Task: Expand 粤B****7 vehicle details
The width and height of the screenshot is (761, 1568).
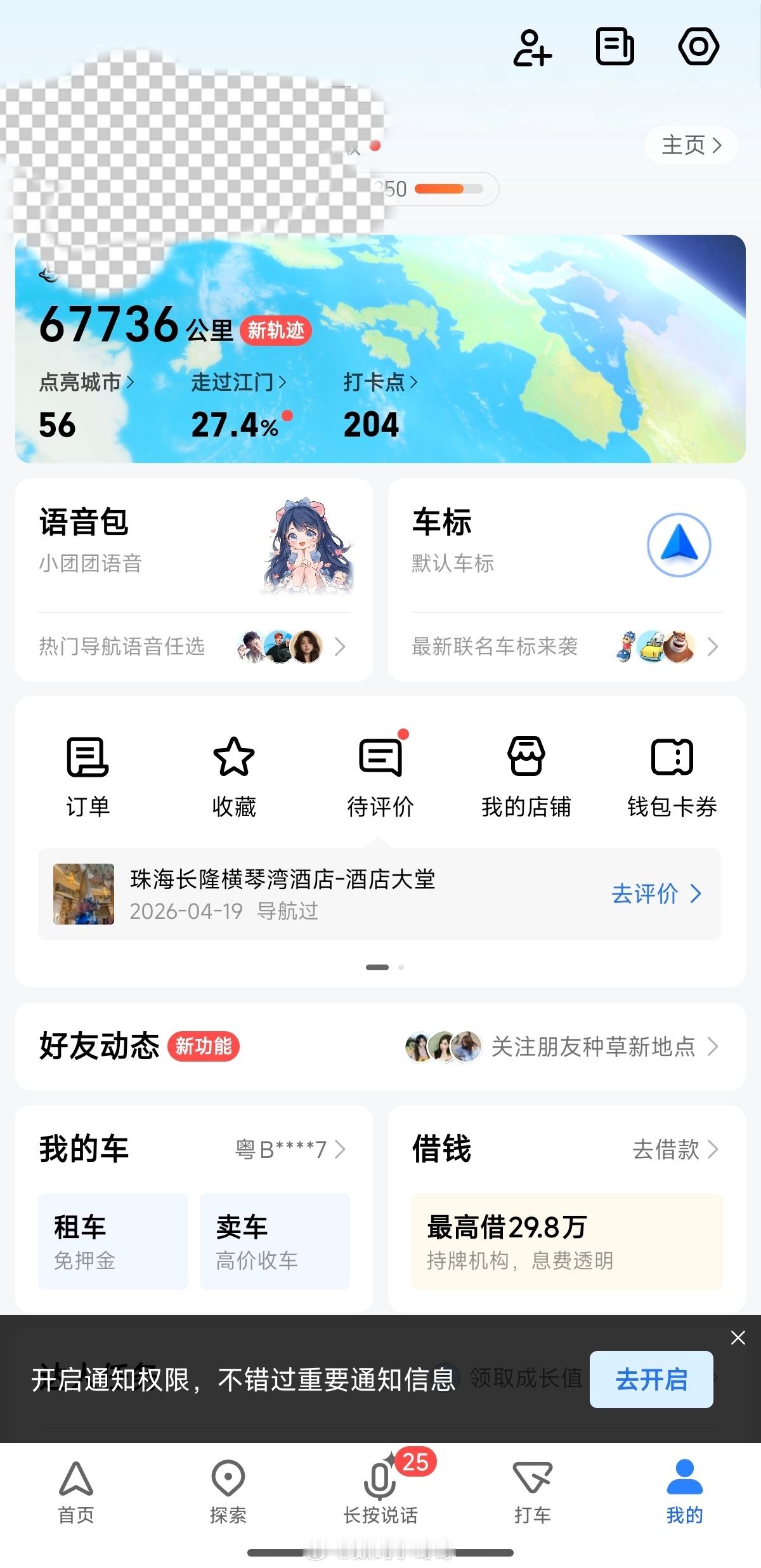Action: click(x=289, y=1150)
